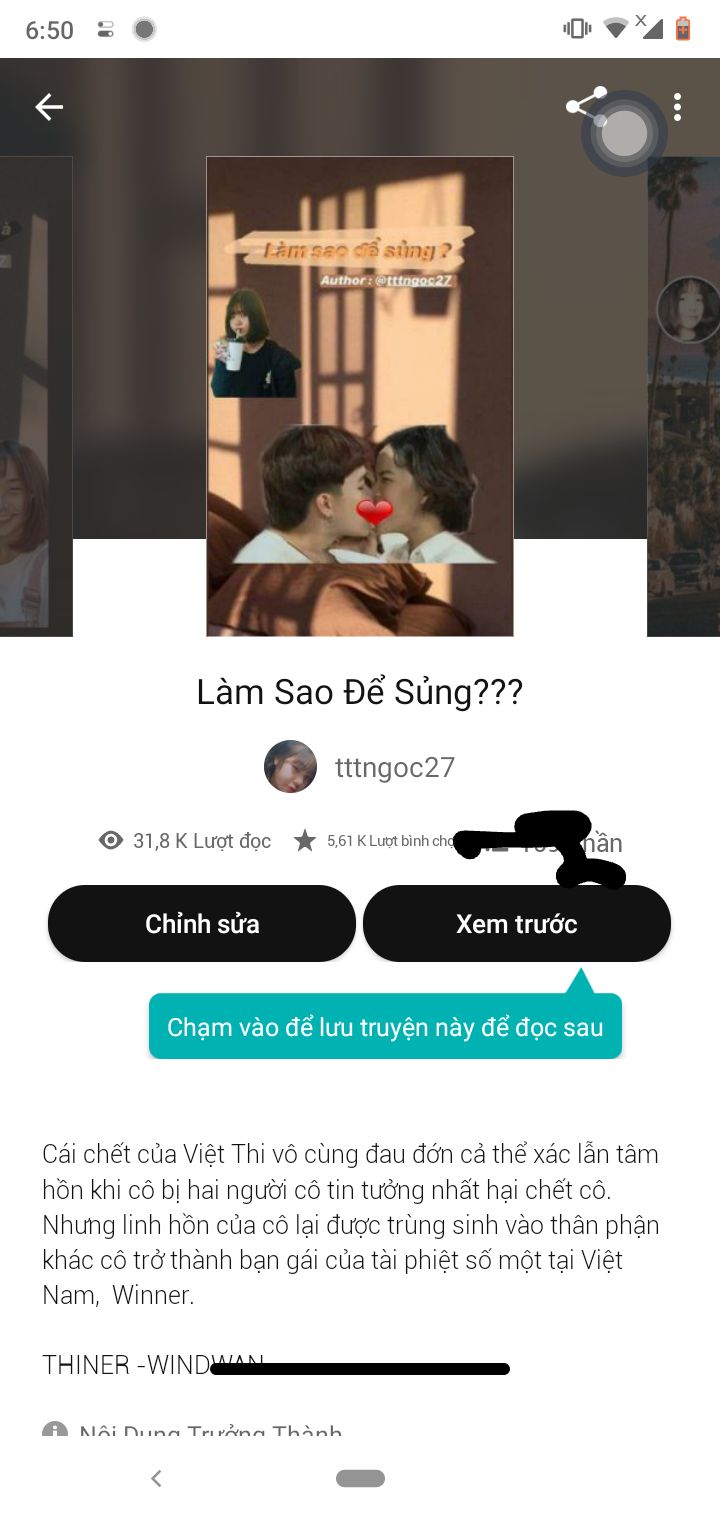Open the Làm sao để sủng story cover
The image size is (720, 1520).
coord(360,396)
